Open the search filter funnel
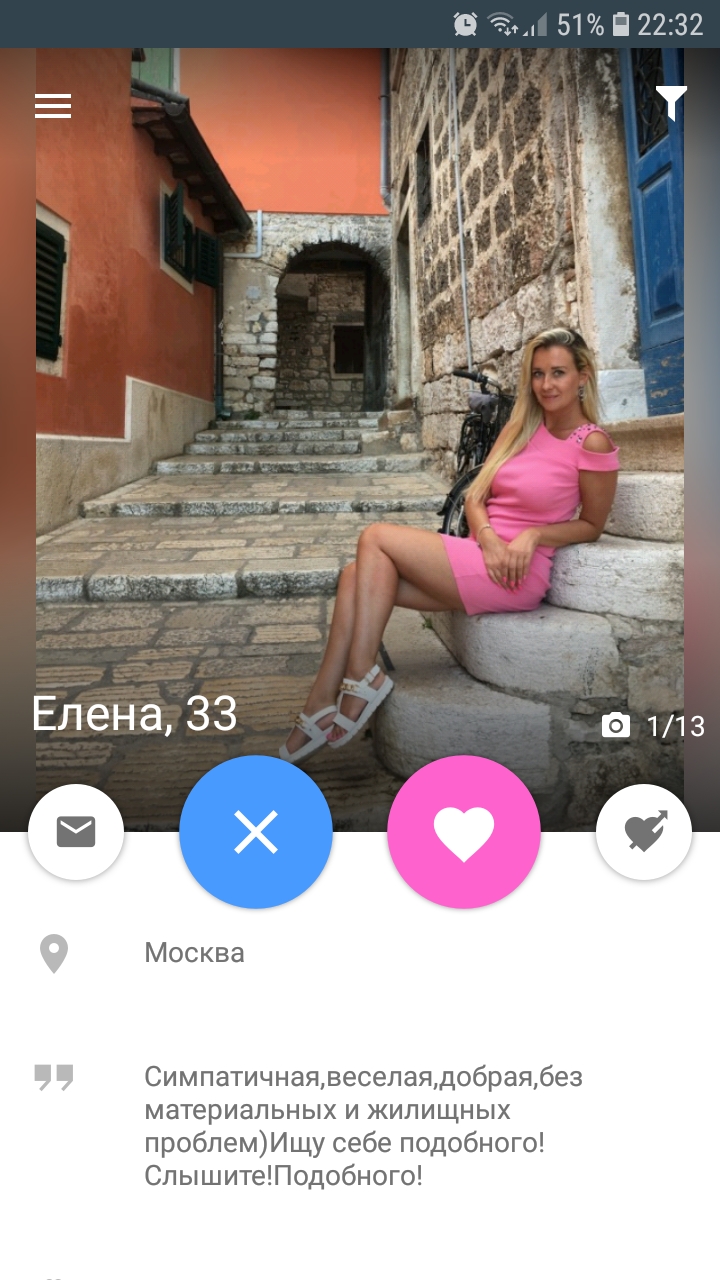 pos(671,103)
